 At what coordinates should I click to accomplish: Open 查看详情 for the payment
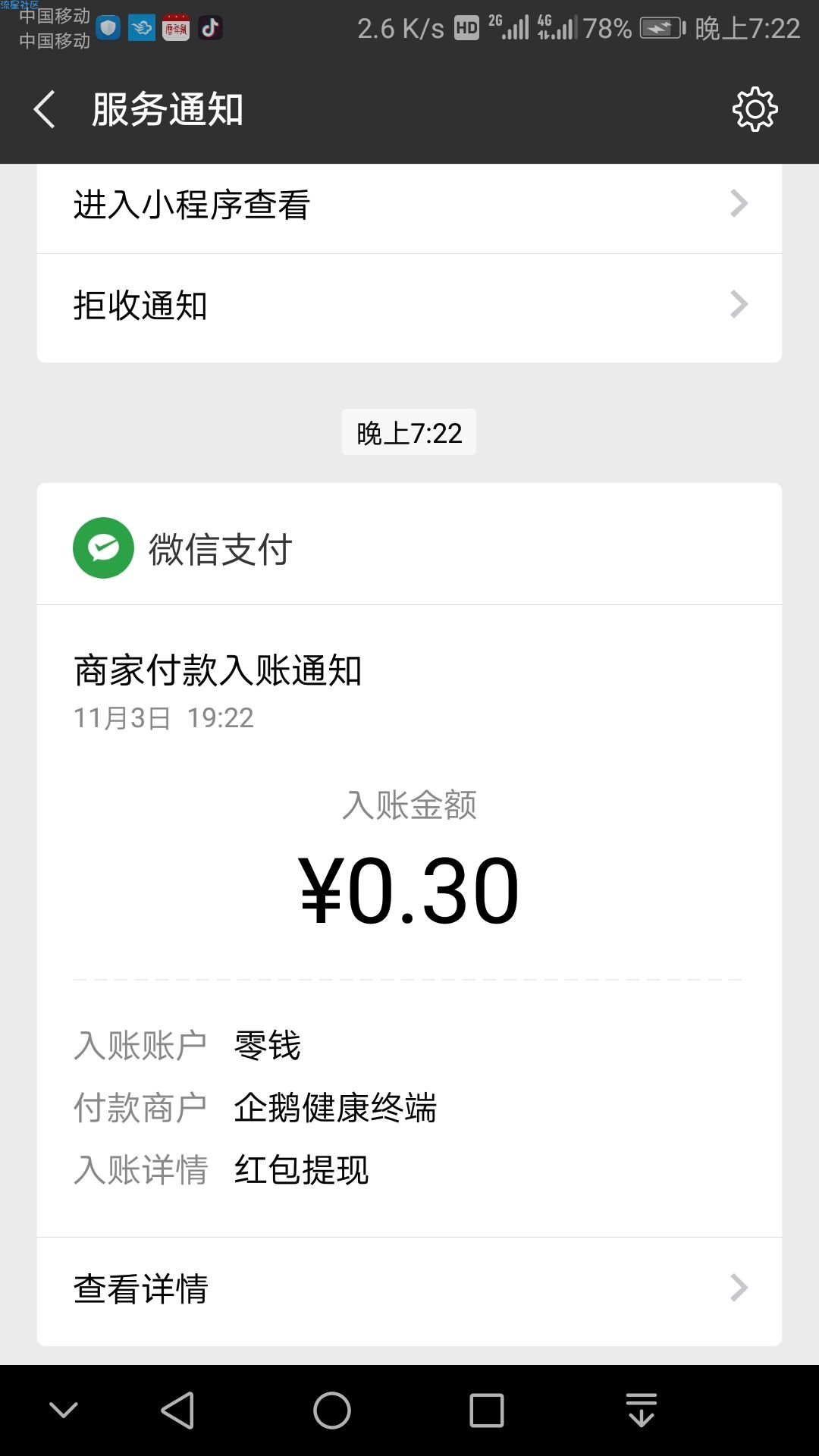(x=409, y=1288)
